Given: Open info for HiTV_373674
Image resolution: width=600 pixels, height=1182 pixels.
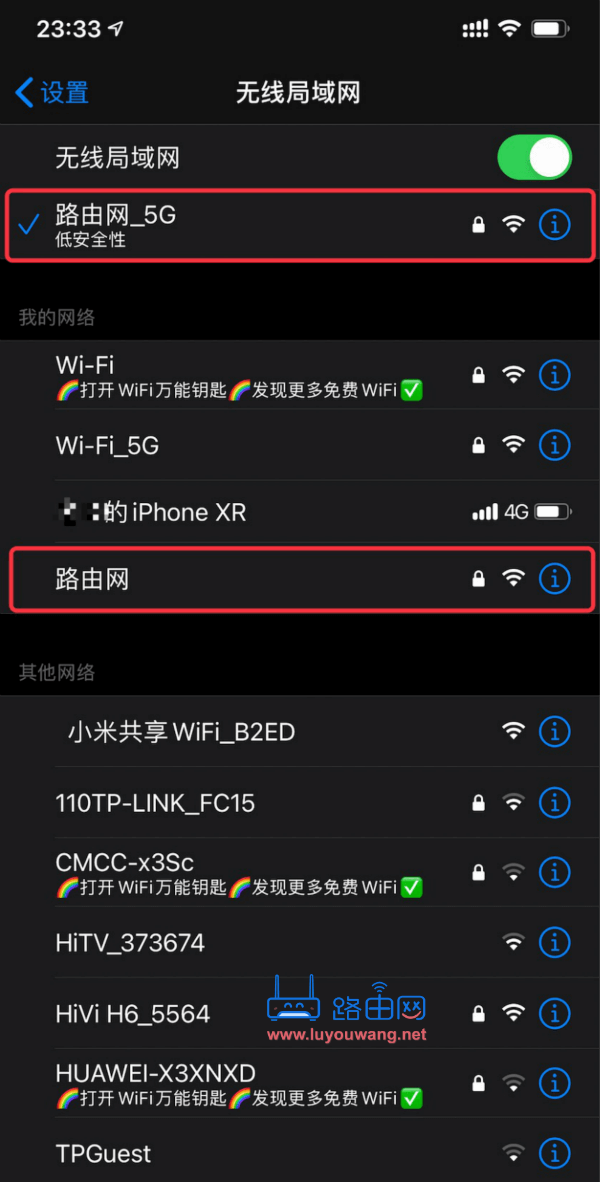Looking at the screenshot, I should (x=554, y=942).
